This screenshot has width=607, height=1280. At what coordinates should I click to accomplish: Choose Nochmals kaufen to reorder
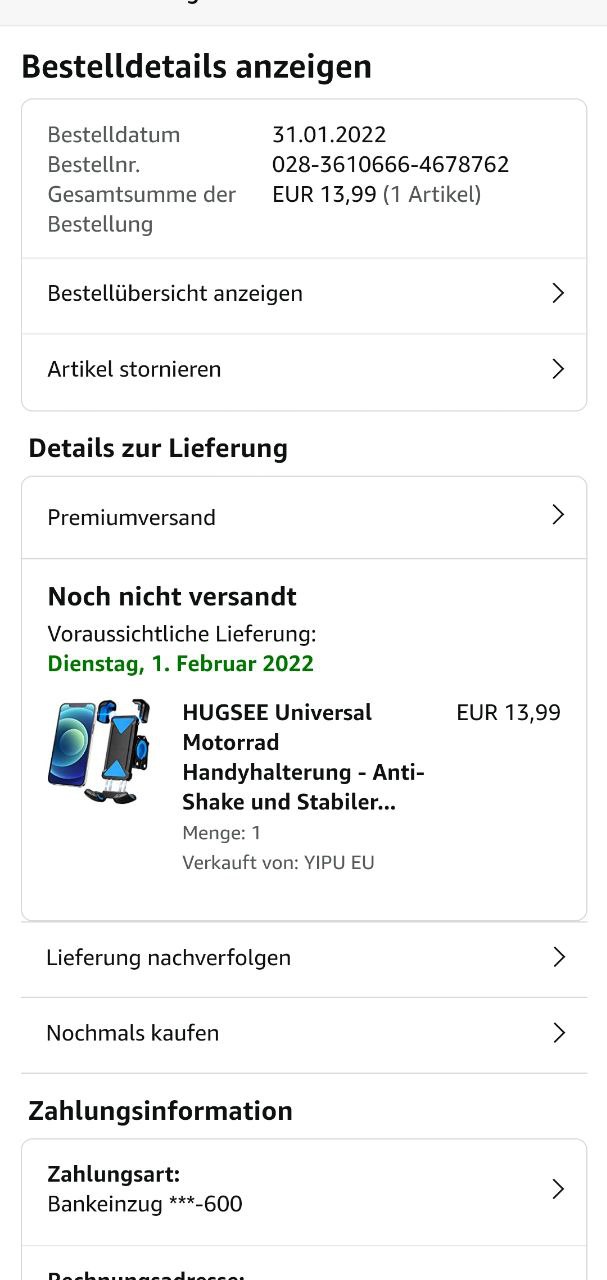tap(304, 1034)
